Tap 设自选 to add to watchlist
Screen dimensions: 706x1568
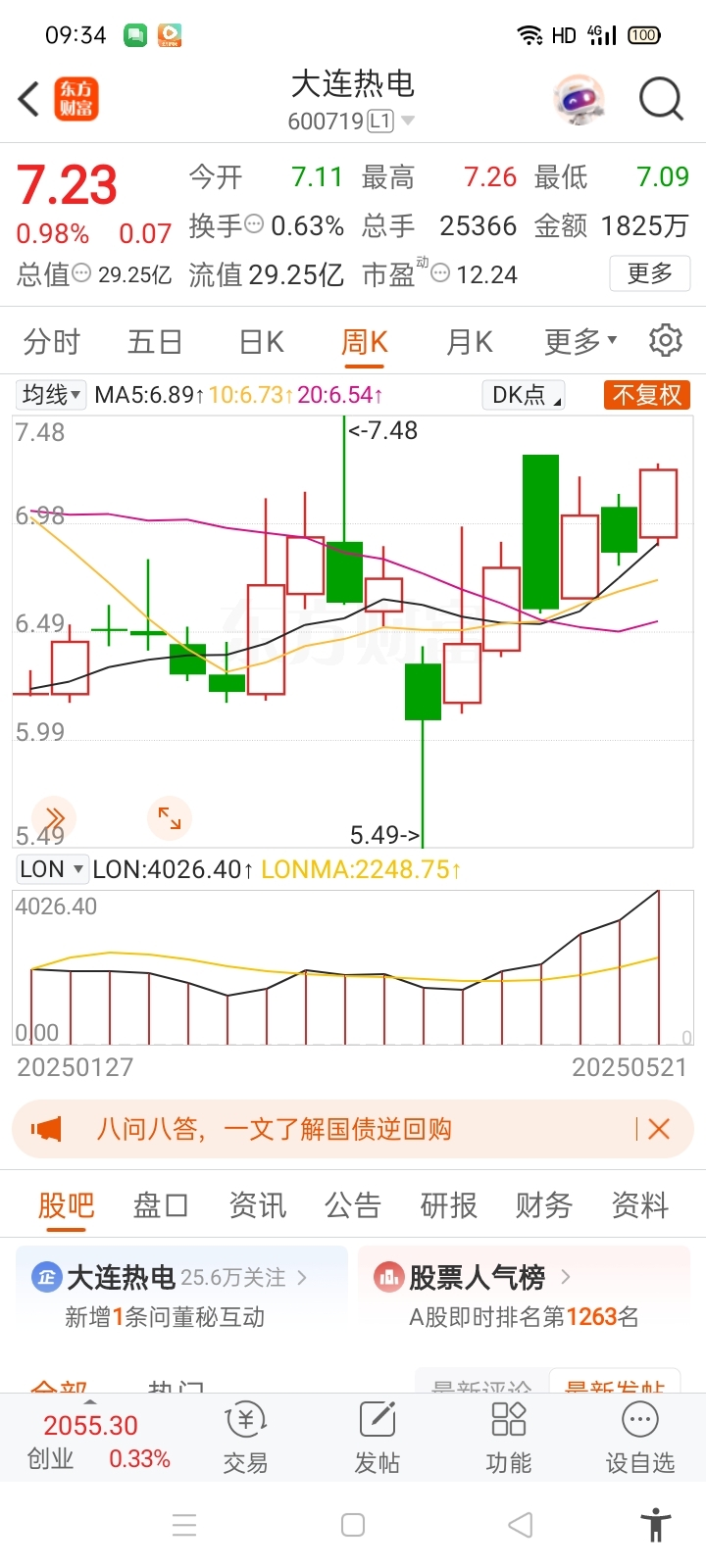click(x=640, y=1437)
